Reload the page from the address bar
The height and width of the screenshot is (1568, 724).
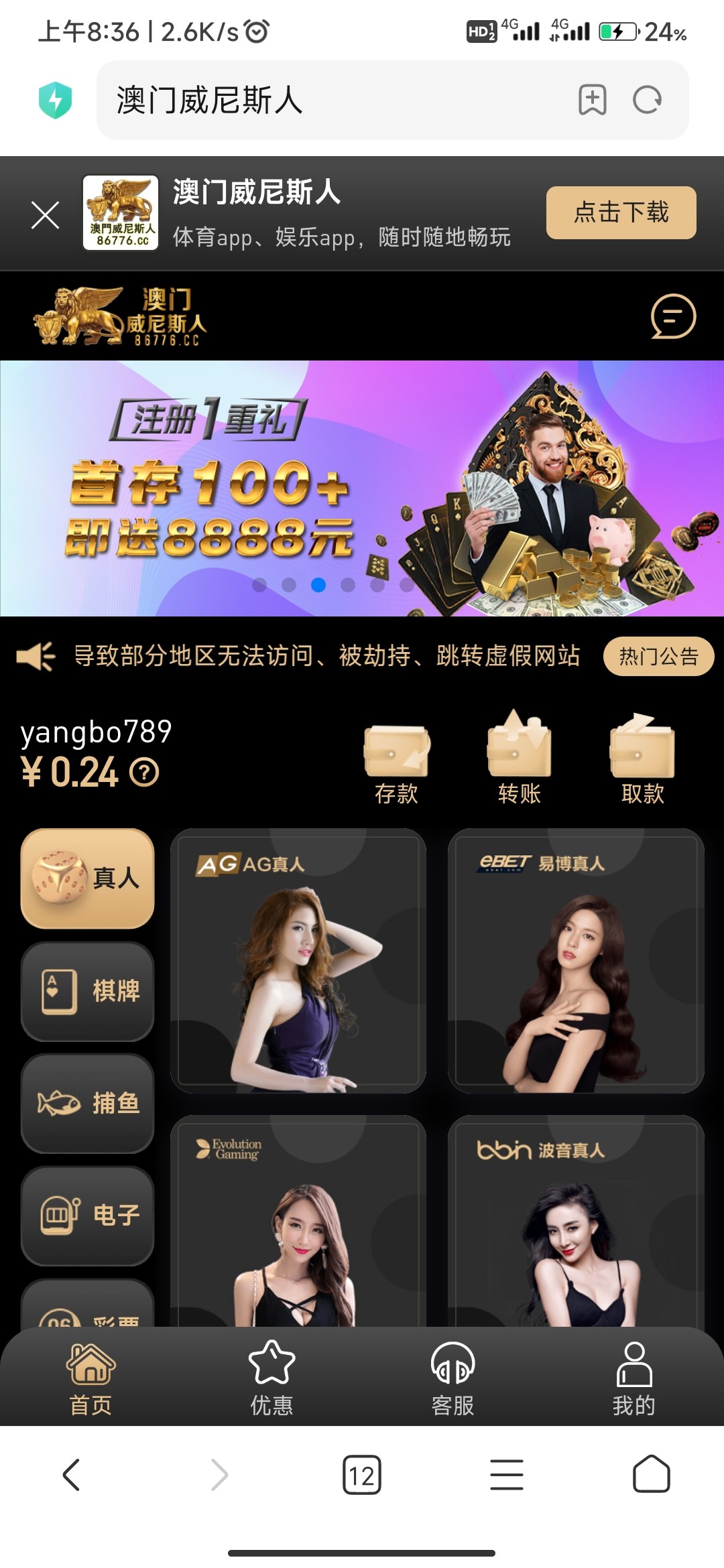pos(647,101)
